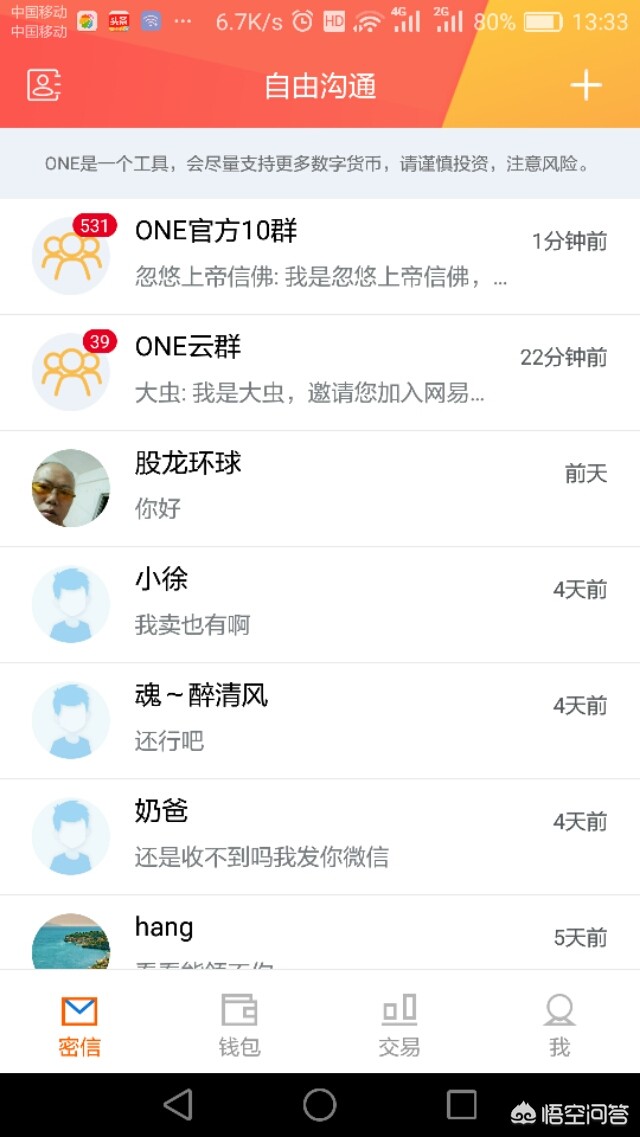Open the contacts icon in the header
This screenshot has width=640, height=1137.
[x=44, y=86]
